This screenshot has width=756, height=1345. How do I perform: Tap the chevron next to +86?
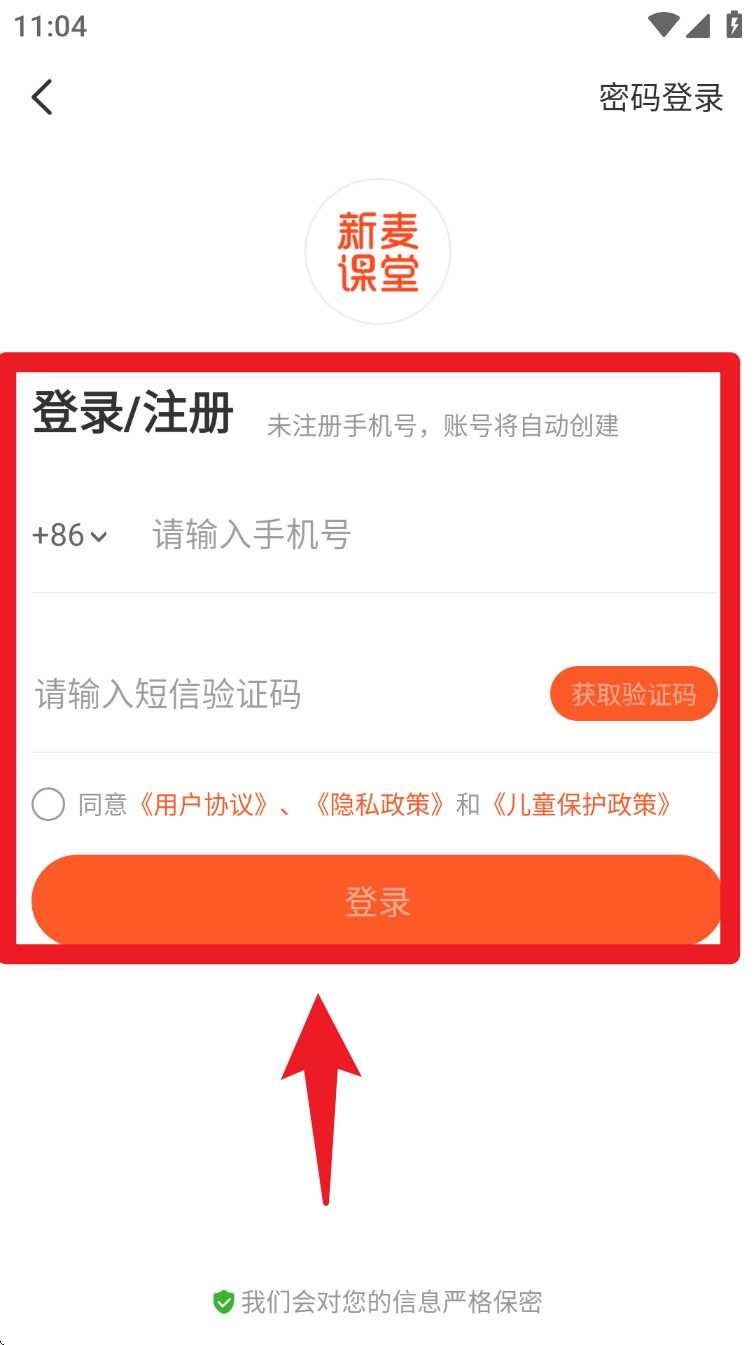coord(99,538)
